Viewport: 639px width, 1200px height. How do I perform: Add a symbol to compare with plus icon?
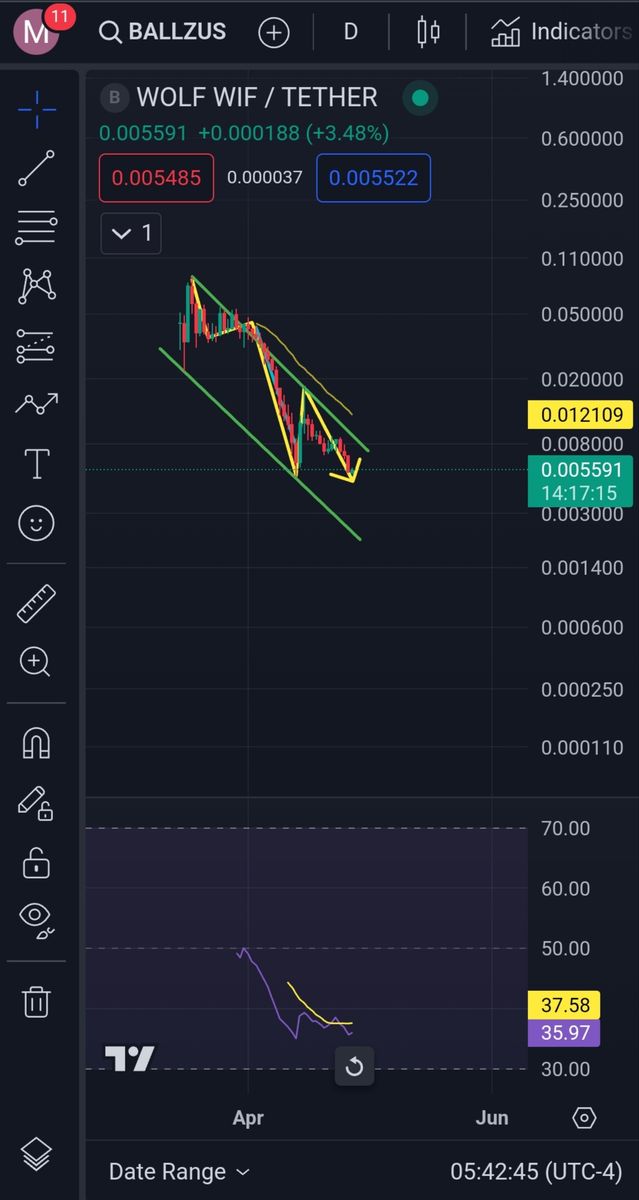[273, 32]
